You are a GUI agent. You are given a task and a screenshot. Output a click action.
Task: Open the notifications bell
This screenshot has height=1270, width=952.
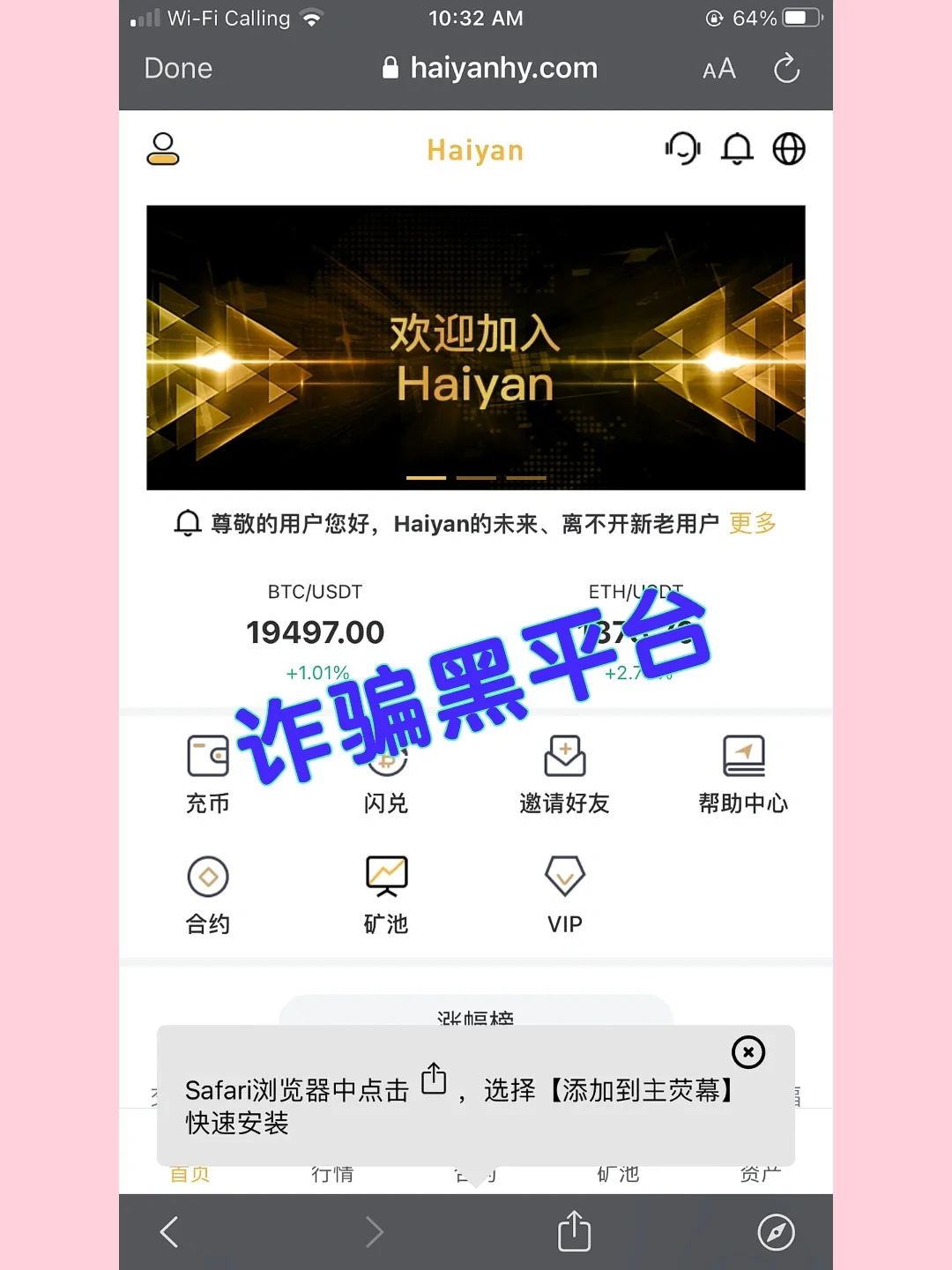point(737,149)
